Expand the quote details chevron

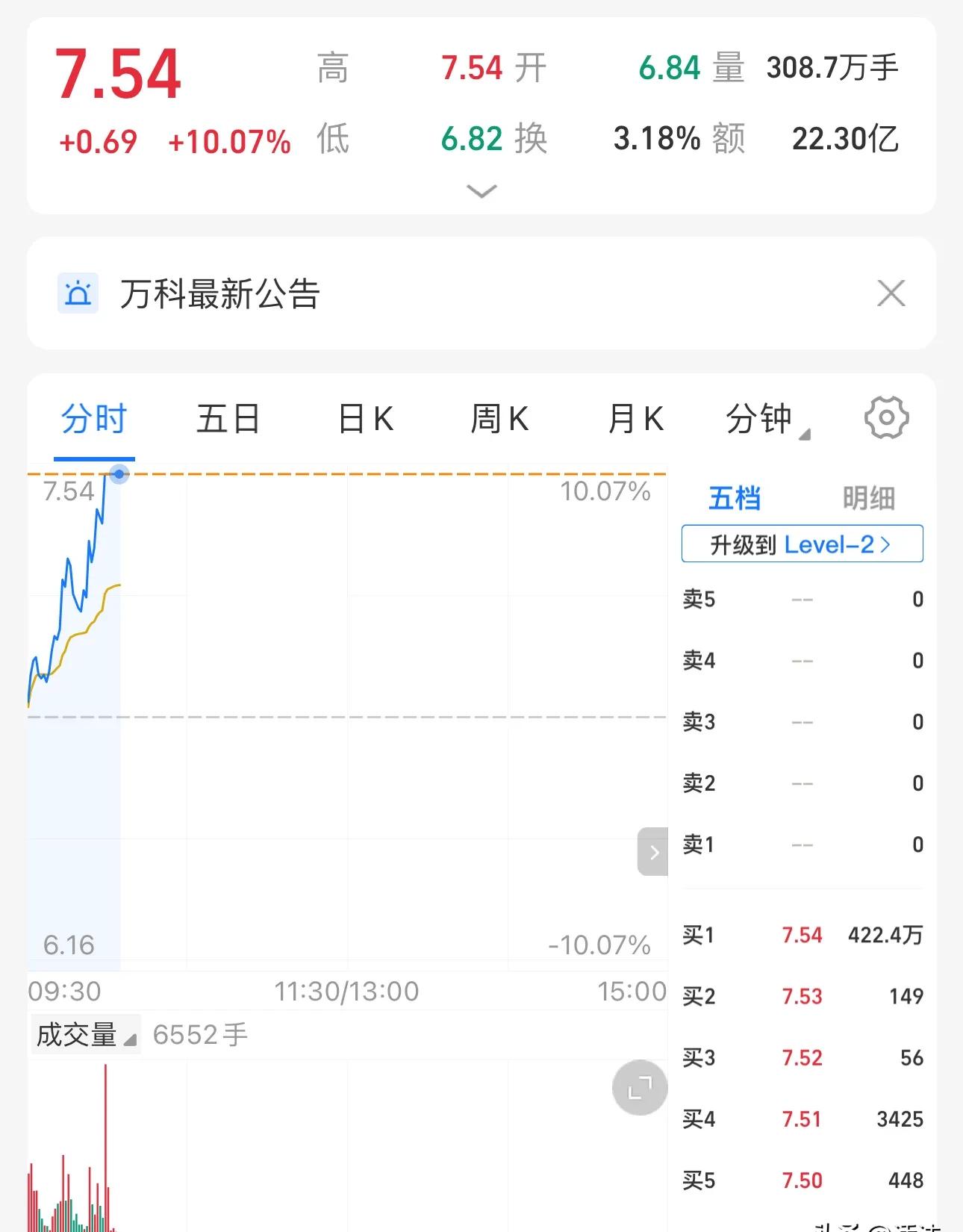tap(481, 192)
